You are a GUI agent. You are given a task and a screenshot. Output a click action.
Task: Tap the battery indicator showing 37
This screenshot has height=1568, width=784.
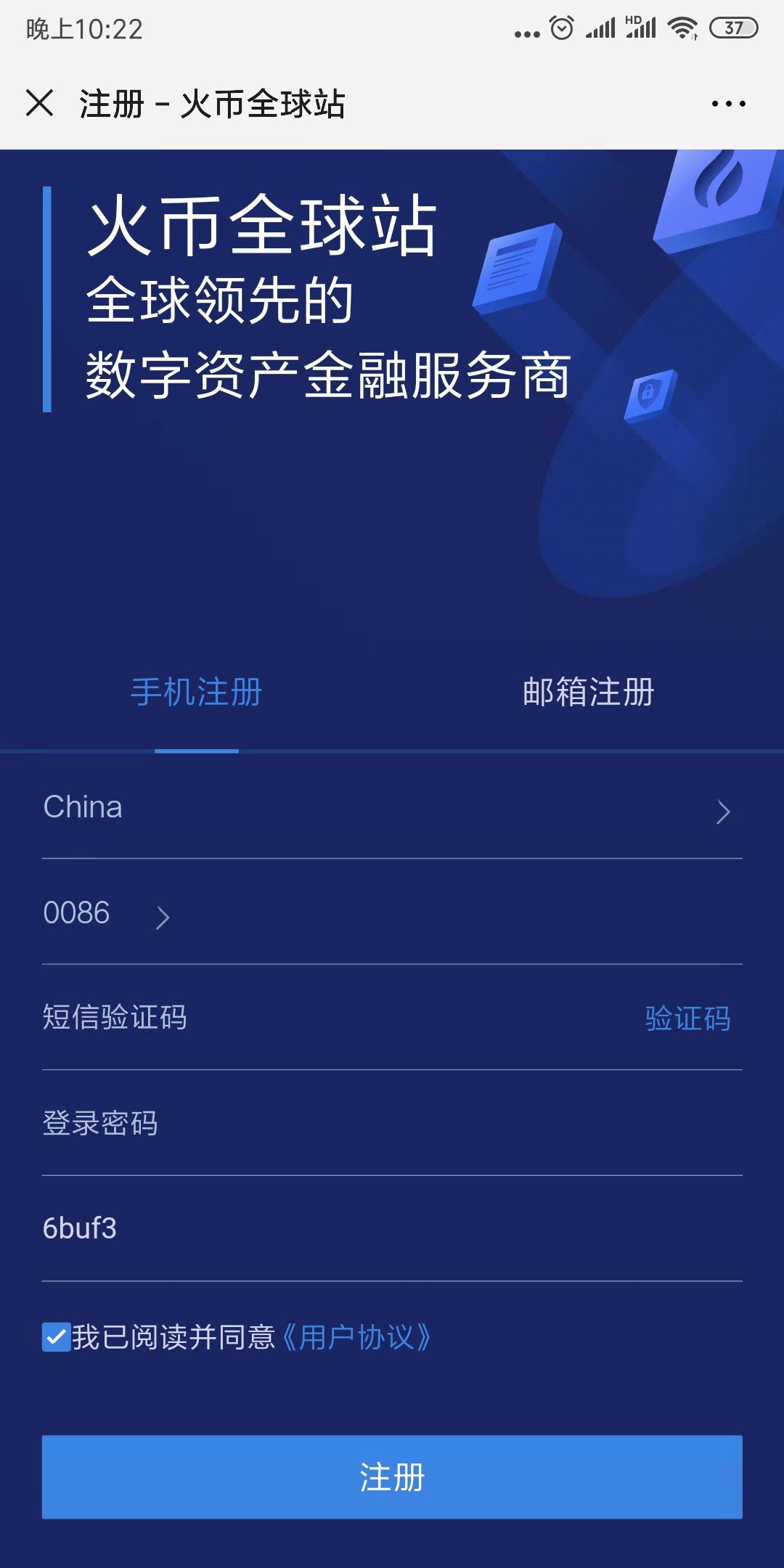pyautogui.click(x=733, y=28)
